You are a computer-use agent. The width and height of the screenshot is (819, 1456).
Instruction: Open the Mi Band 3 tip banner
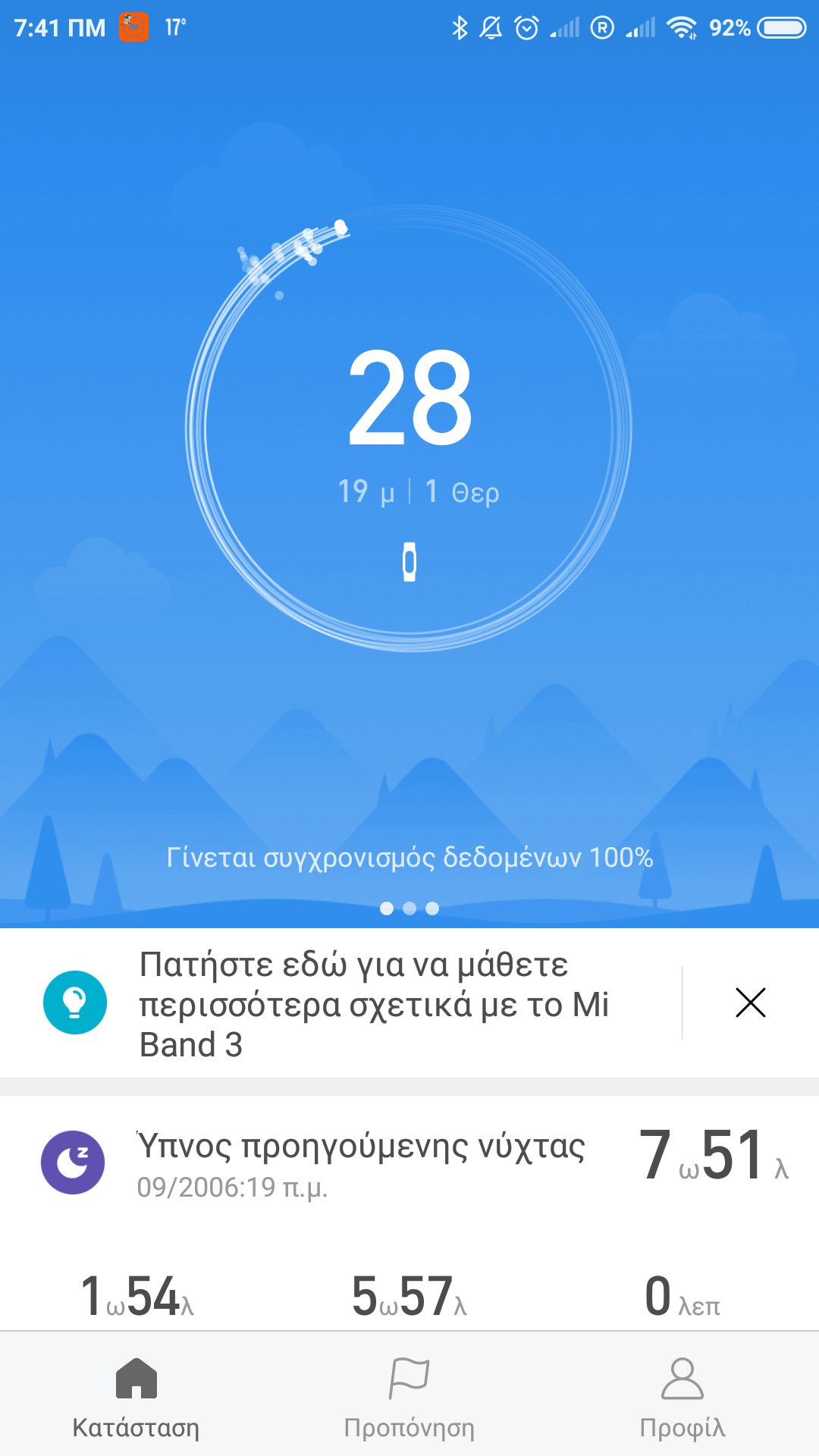tap(373, 1003)
